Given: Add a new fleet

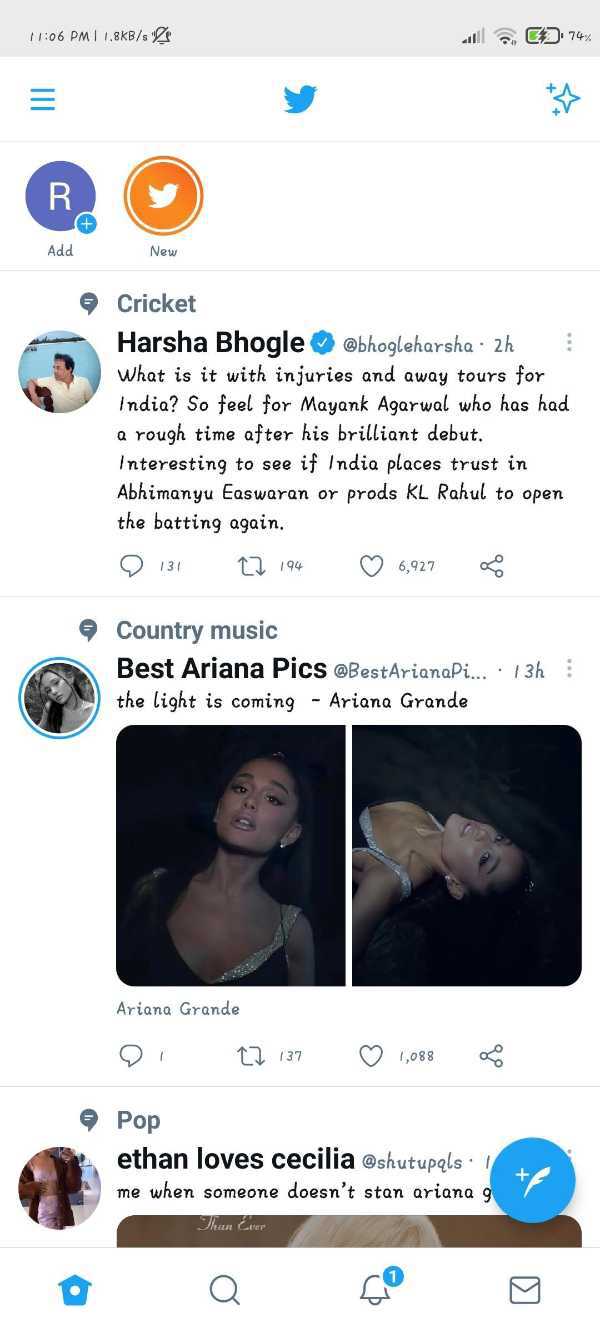Looking at the screenshot, I should pos(60,197).
